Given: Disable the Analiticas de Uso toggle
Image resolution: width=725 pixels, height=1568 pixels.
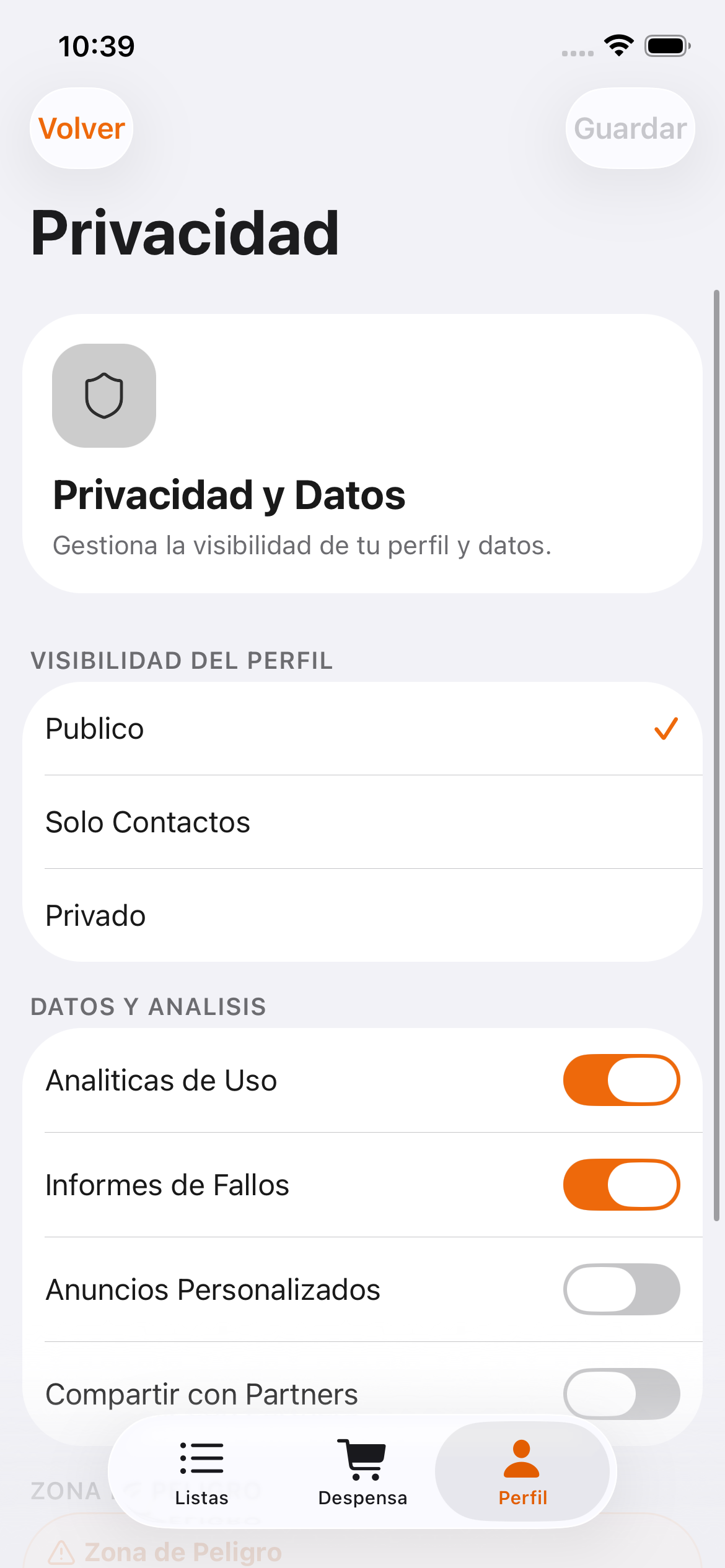Looking at the screenshot, I should [622, 1081].
